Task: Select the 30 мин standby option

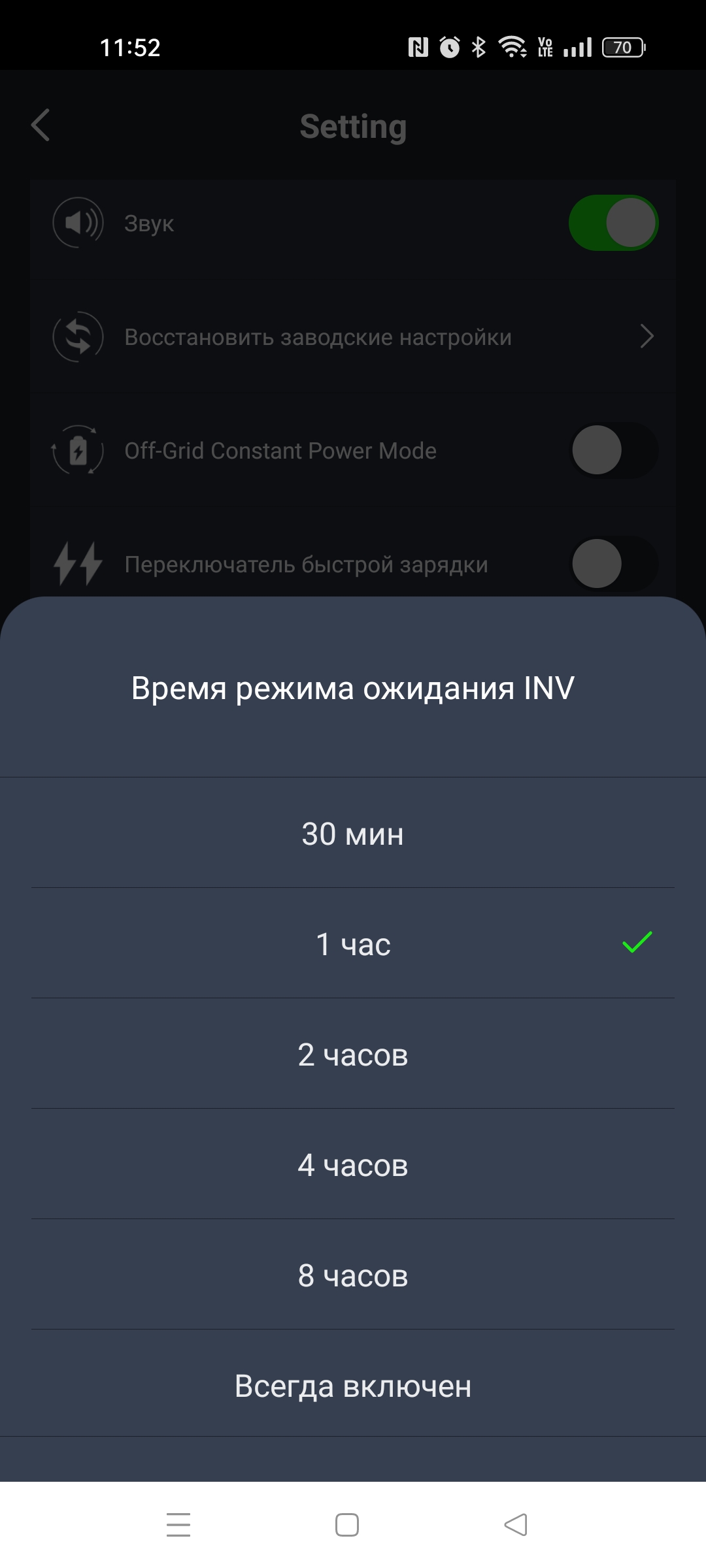Action: coord(353,834)
